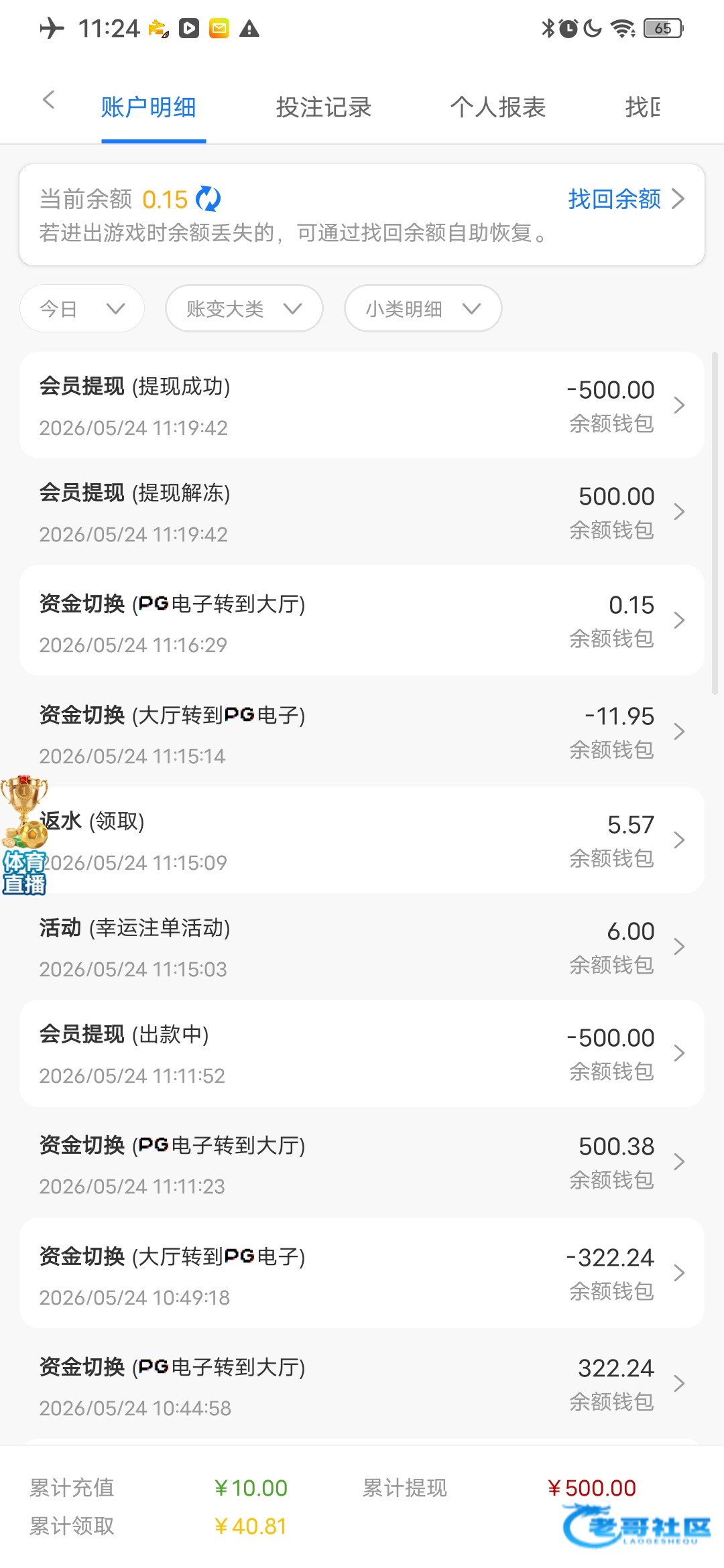
Task: Open the 10:44:58 transfer record of 322.24
Action: (x=362, y=1384)
